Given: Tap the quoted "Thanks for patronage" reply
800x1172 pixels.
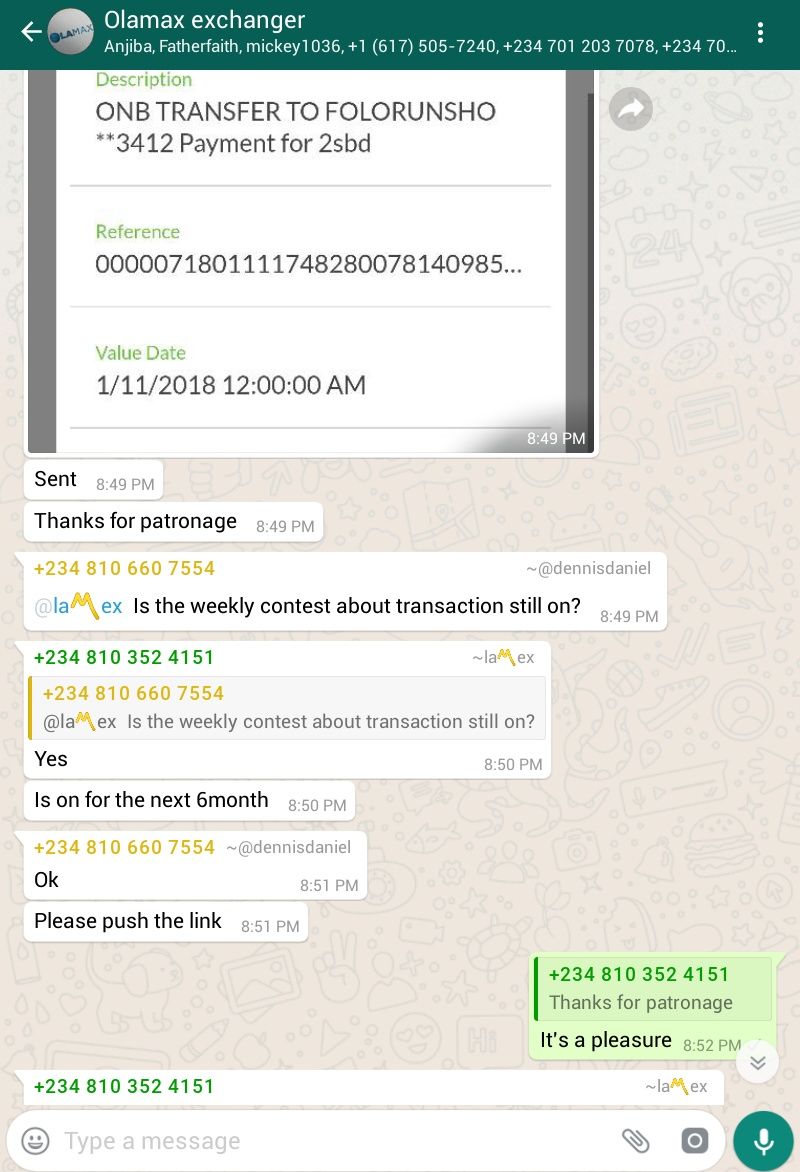Looking at the screenshot, I should pyautogui.click(x=653, y=989).
